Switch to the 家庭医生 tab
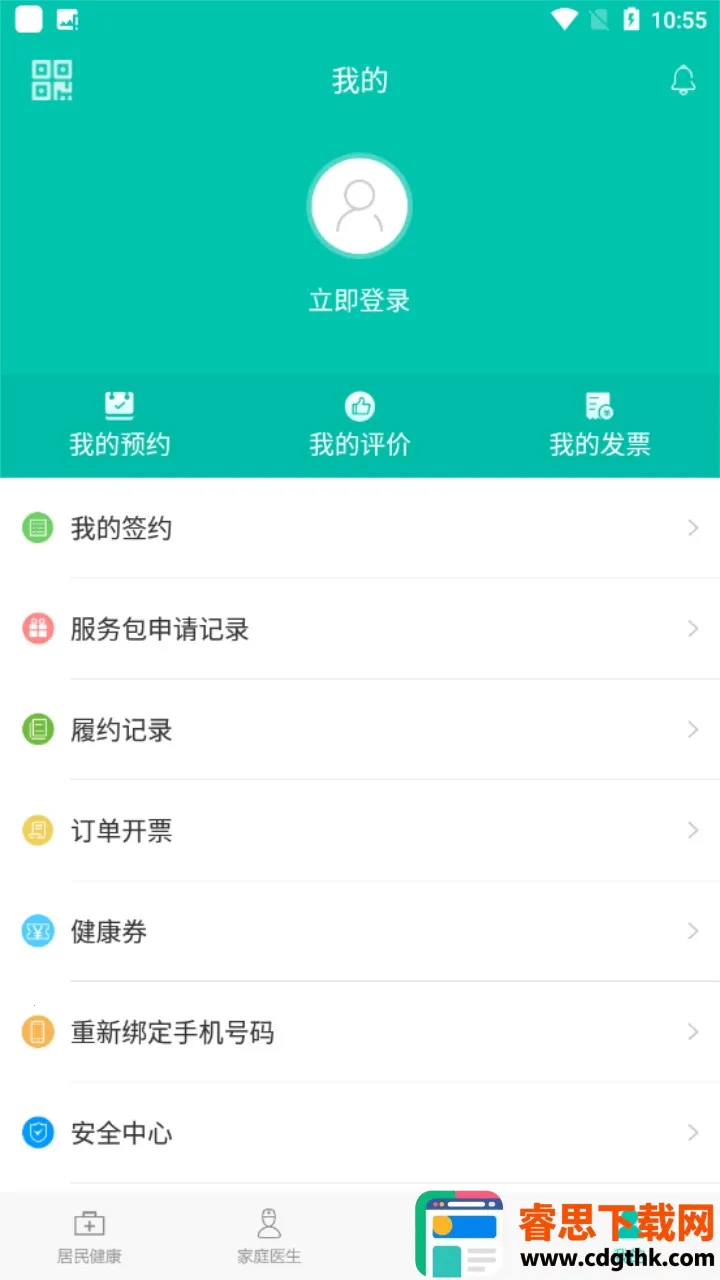 (x=269, y=1237)
